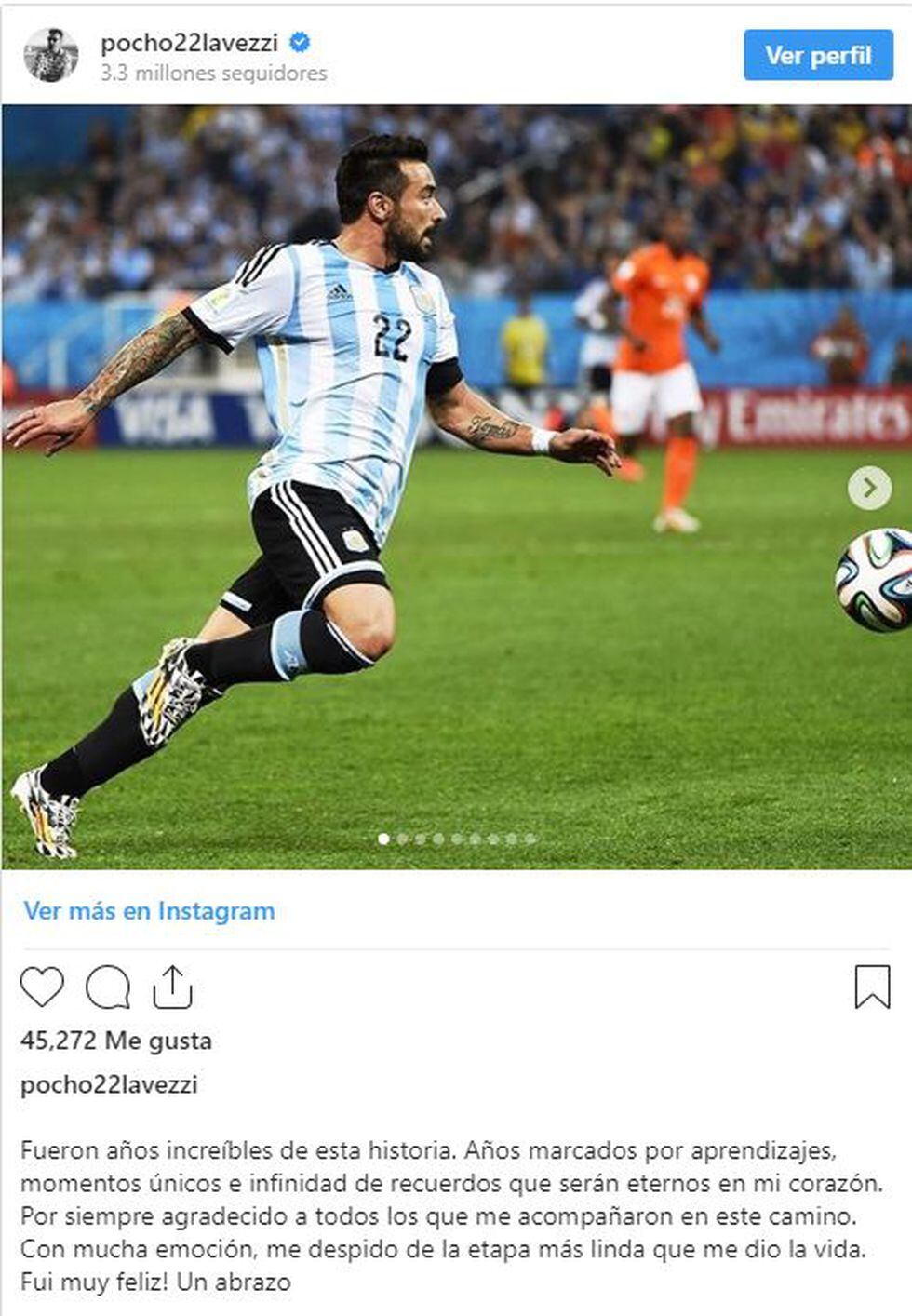
Task: Open pocho22lavezzi profile from header username
Action: [x=190, y=42]
